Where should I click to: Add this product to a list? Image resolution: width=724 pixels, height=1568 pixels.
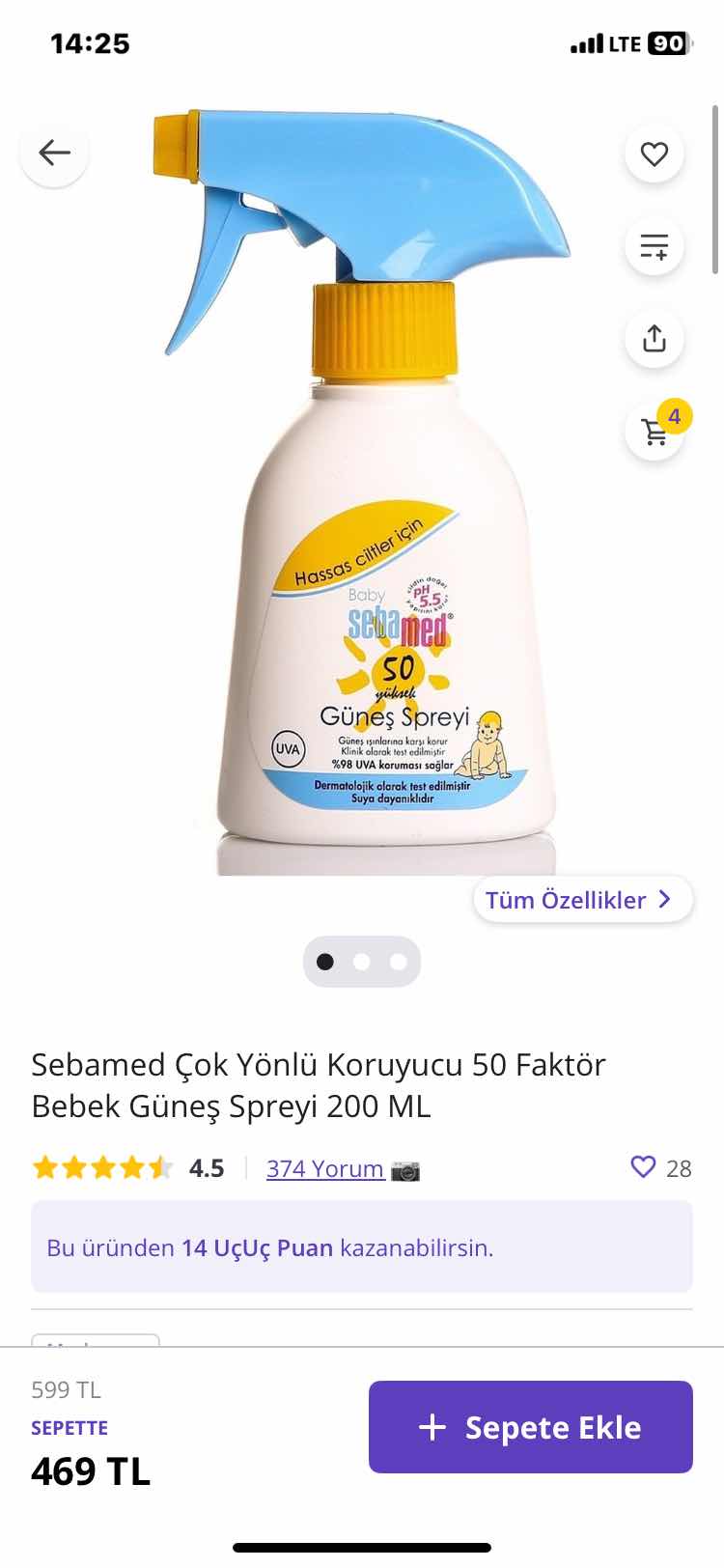coord(654,246)
